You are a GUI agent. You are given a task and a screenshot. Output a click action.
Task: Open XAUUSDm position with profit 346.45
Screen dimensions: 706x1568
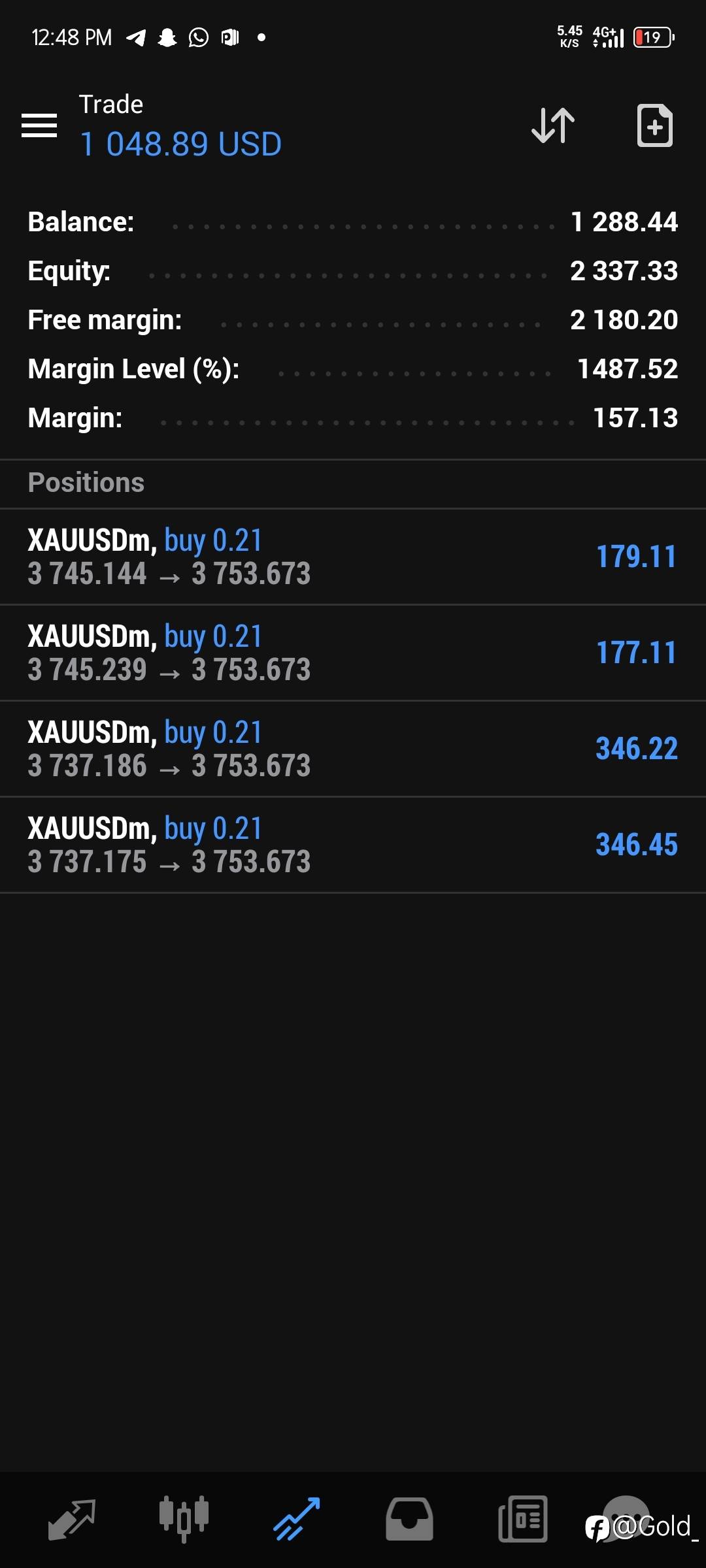[x=353, y=845]
